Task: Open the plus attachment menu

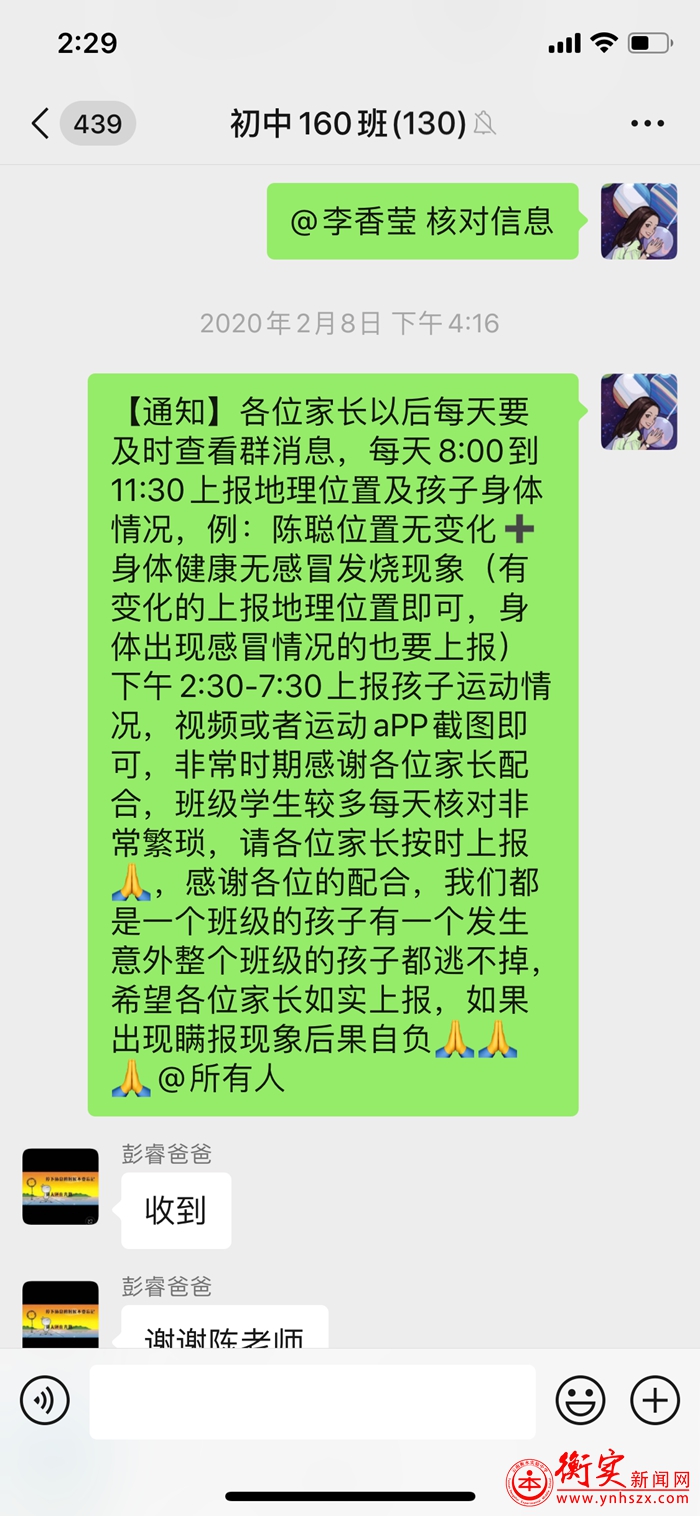Action: pos(655,1400)
